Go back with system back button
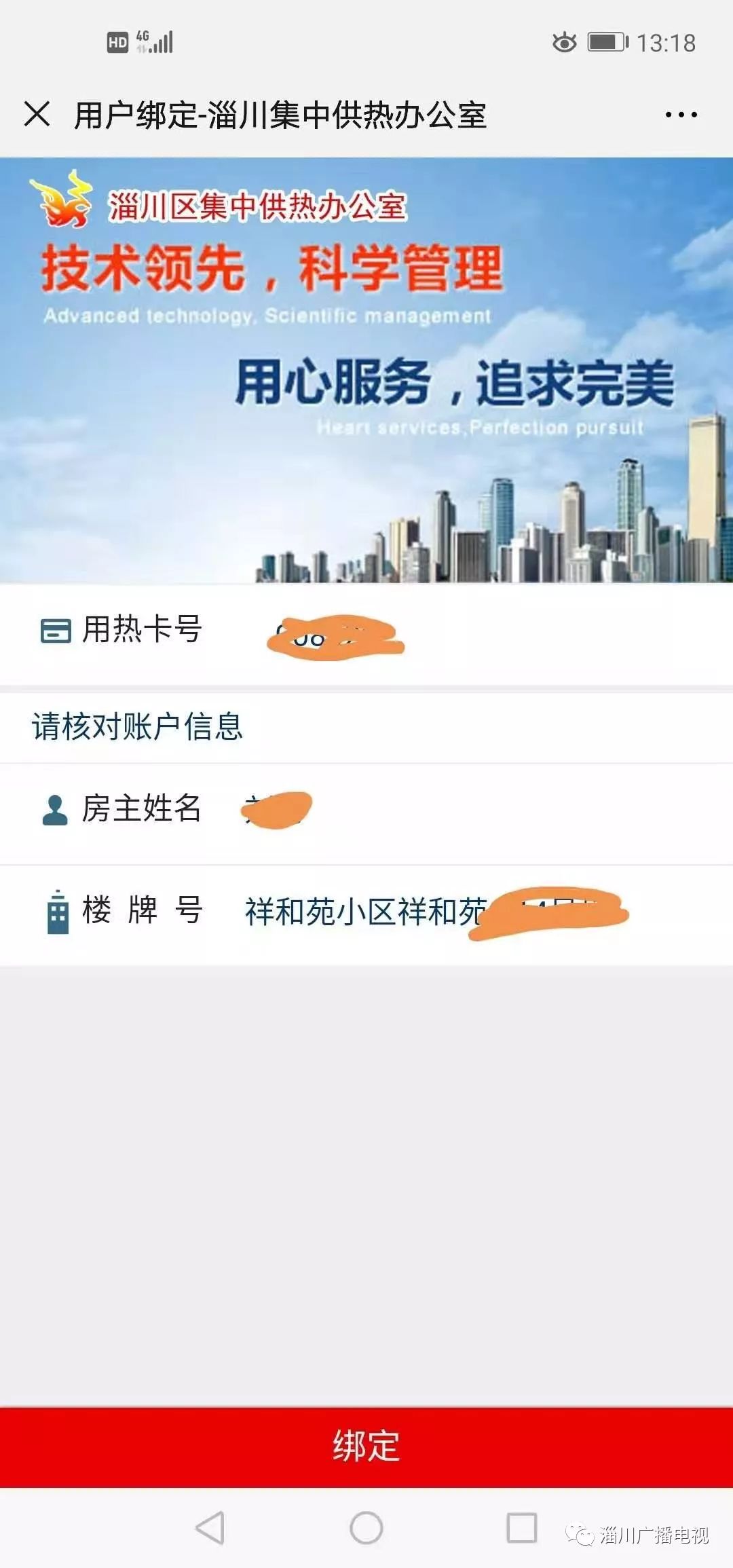733x1568 pixels. click(x=210, y=1527)
